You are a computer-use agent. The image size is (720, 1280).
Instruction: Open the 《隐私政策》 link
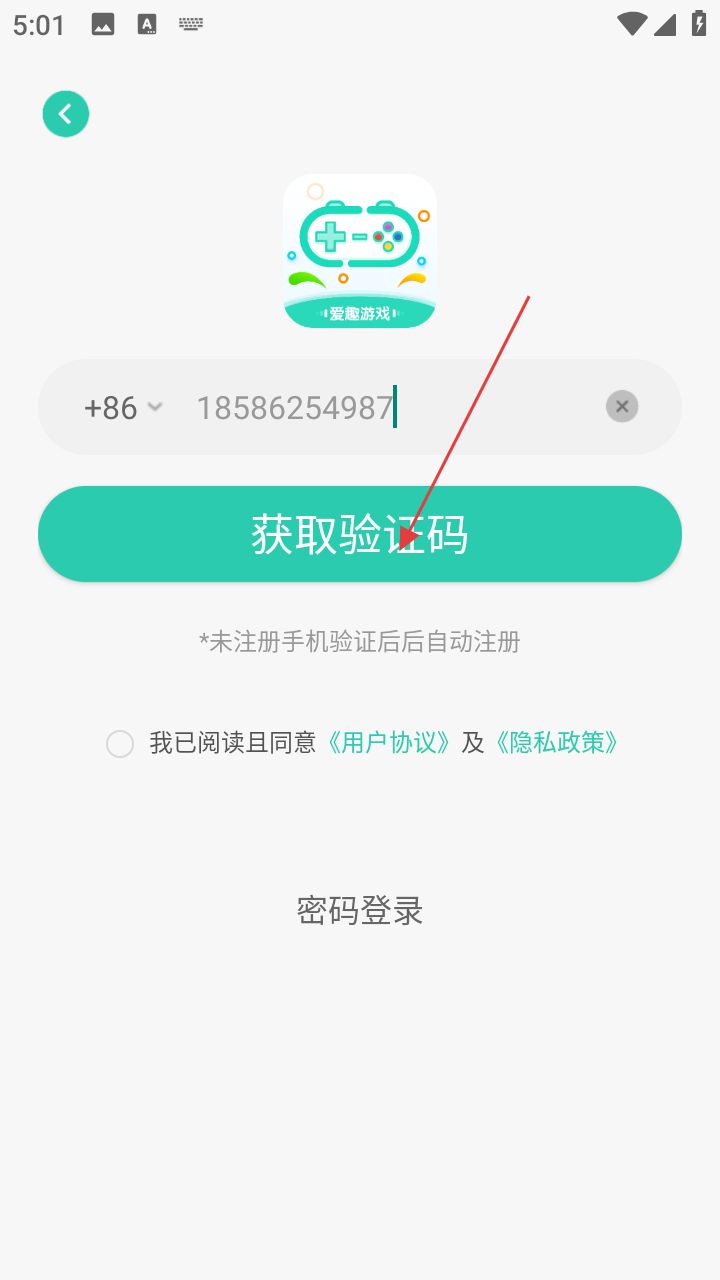tap(557, 742)
